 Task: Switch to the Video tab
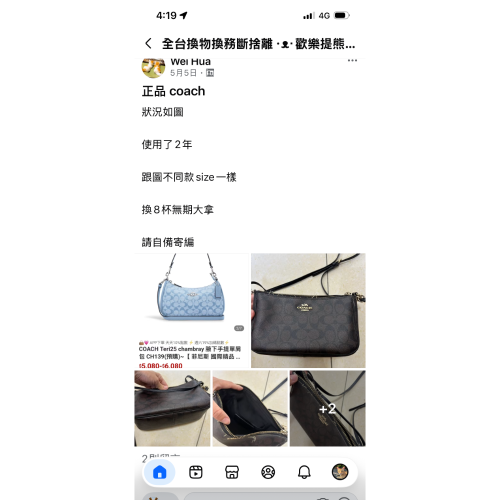coord(196,472)
